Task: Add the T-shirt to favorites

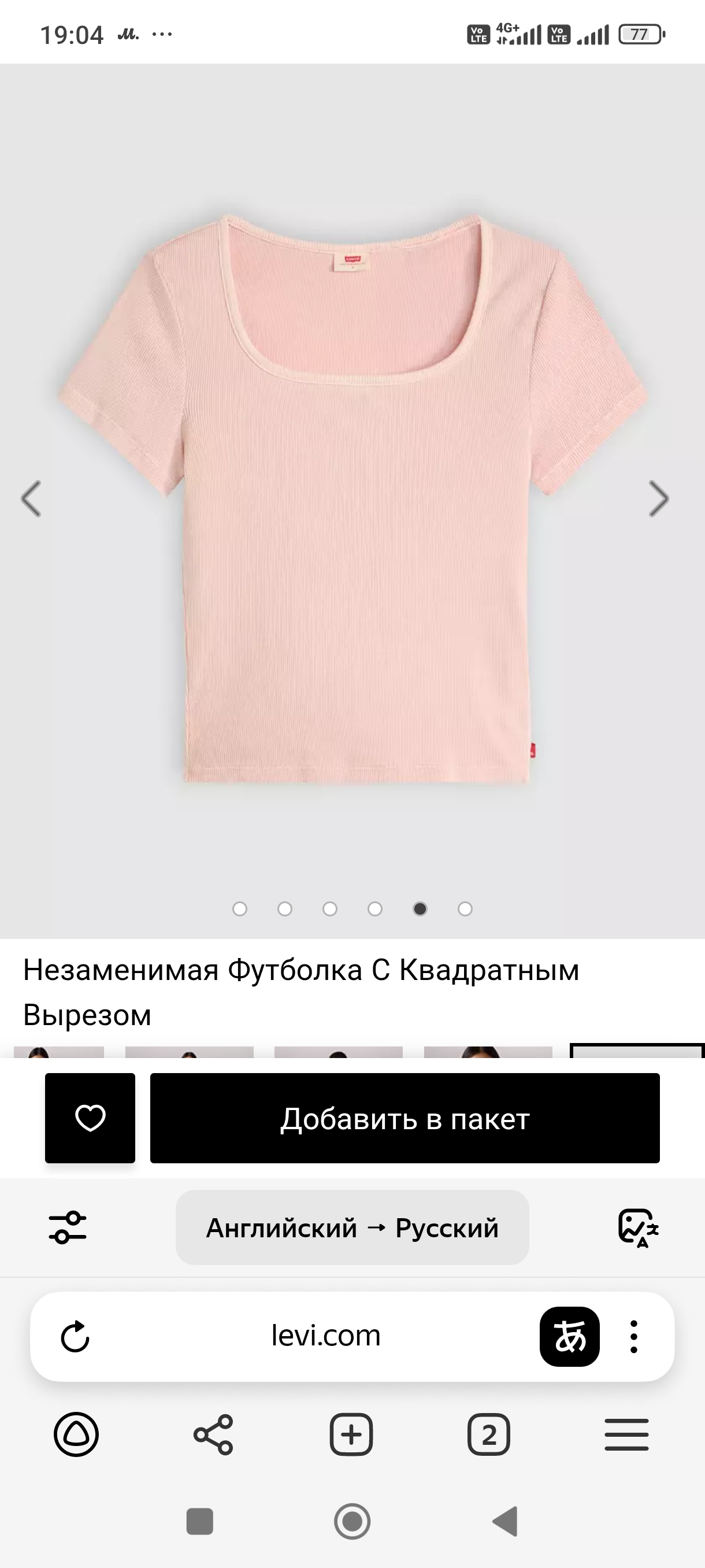Action: coord(90,1118)
